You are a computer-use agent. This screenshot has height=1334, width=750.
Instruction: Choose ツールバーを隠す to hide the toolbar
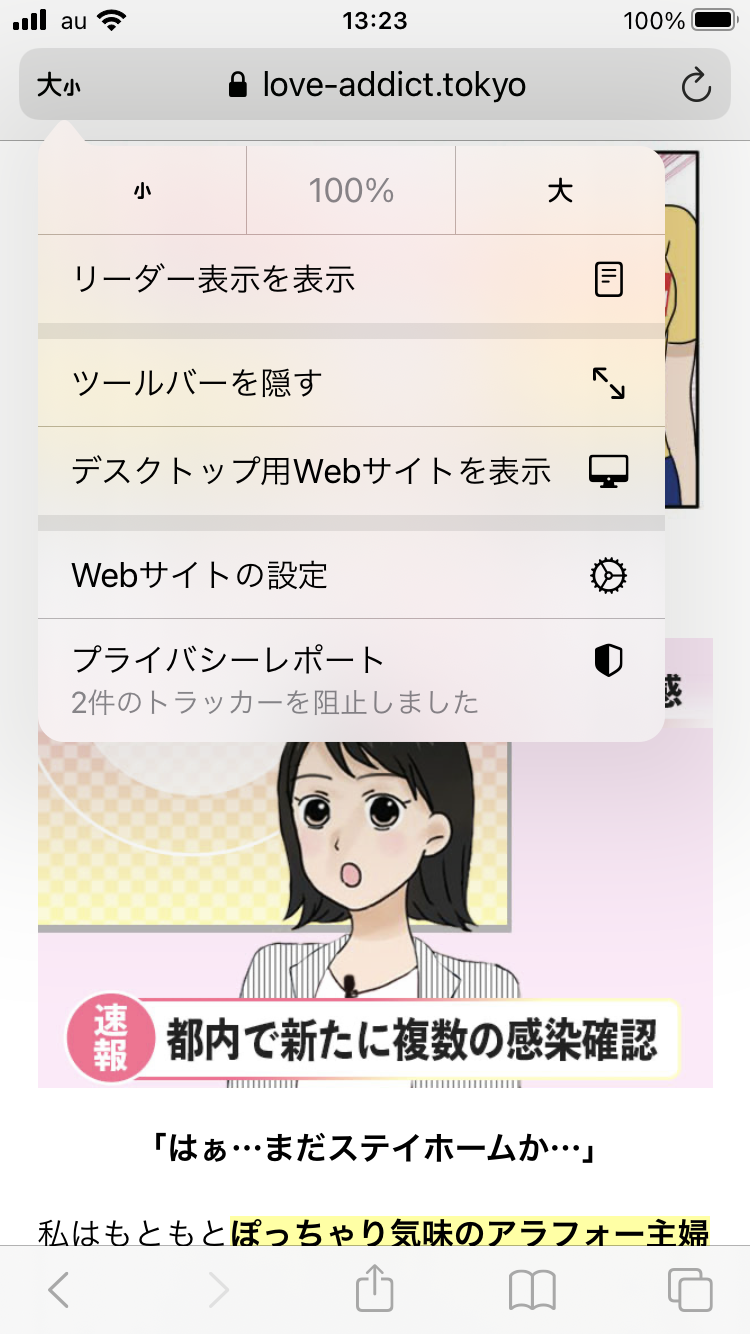click(x=350, y=383)
